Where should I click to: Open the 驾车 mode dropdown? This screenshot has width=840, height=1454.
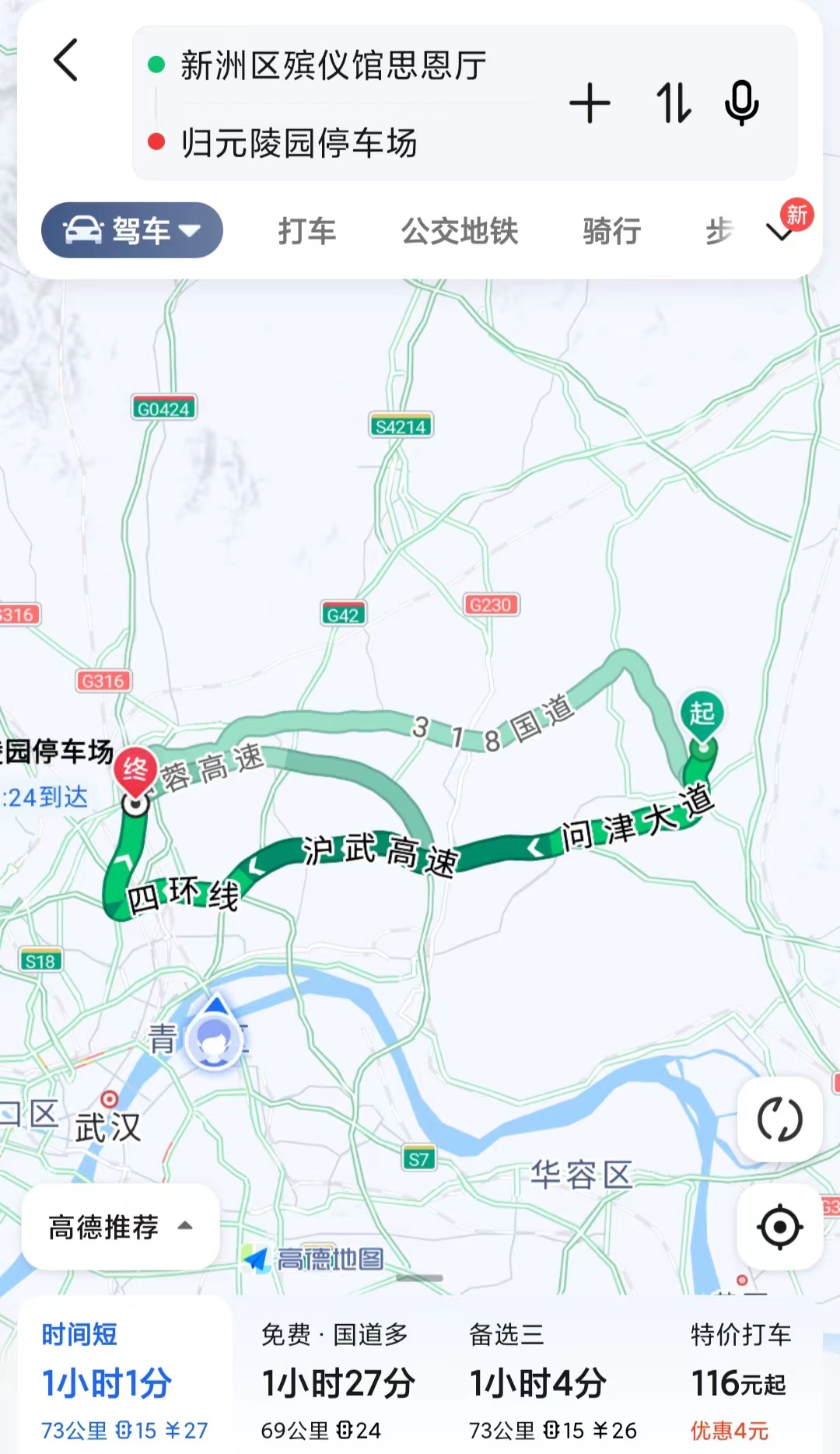[190, 231]
